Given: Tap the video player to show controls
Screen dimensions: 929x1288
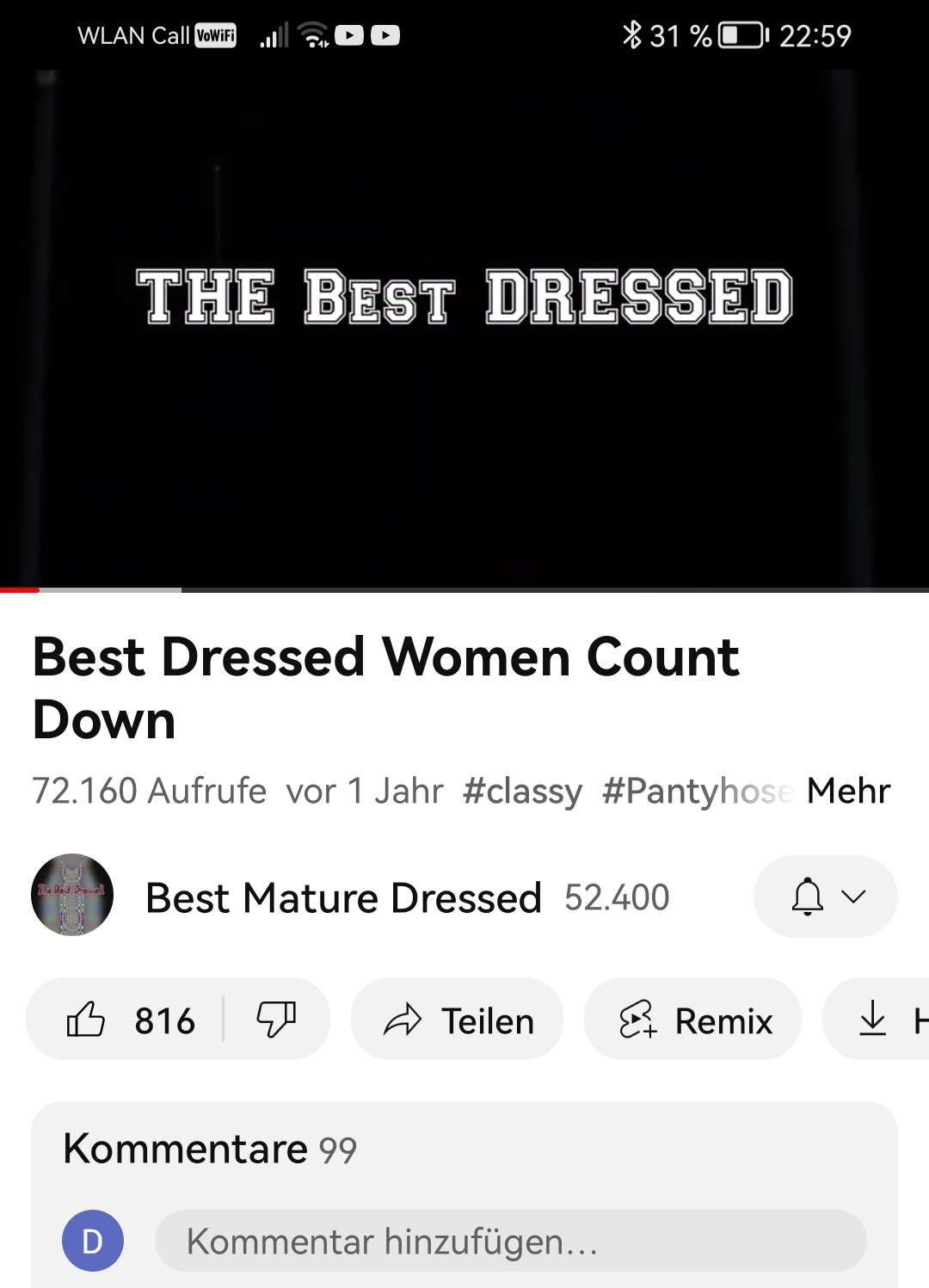Looking at the screenshot, I should click(464, 327).
